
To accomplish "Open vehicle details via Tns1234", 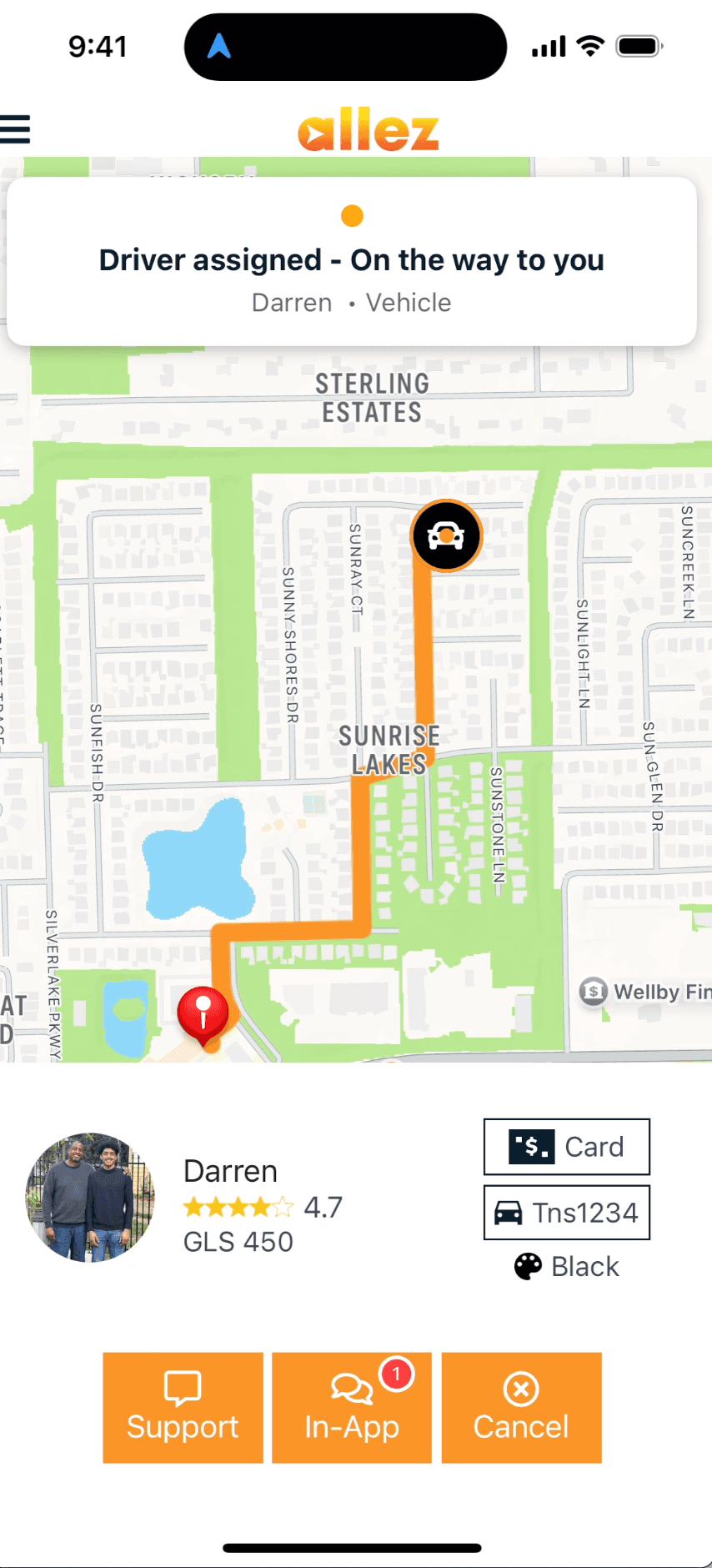I will pyautogui.click(x=566, y=1213).
